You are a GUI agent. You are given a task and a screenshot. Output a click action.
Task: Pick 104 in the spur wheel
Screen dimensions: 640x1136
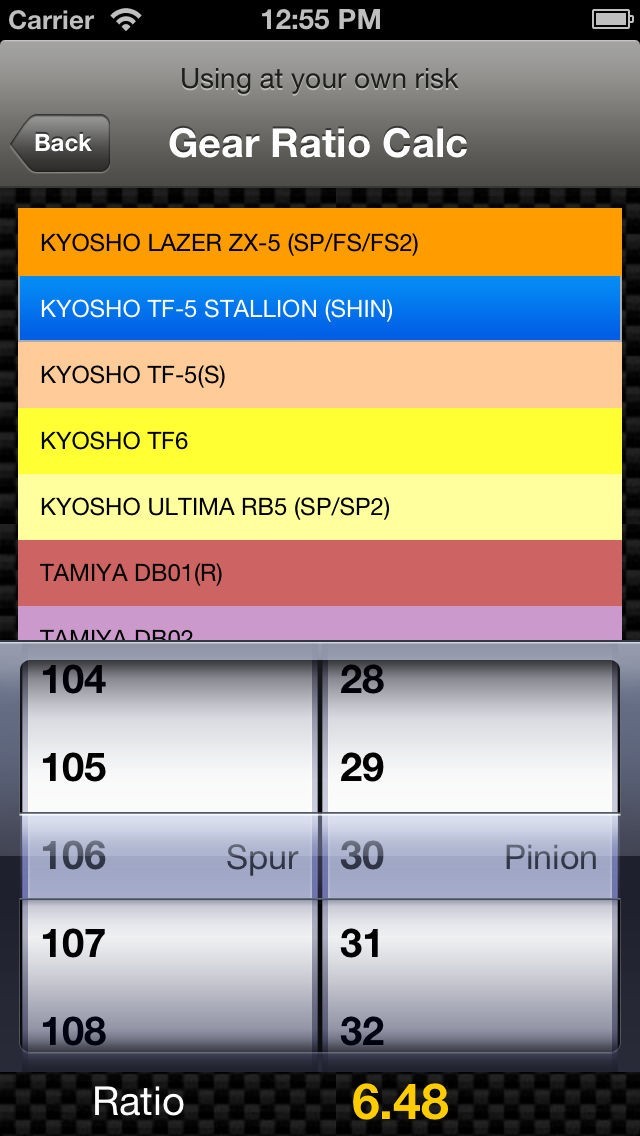click(x=168, y=682)
